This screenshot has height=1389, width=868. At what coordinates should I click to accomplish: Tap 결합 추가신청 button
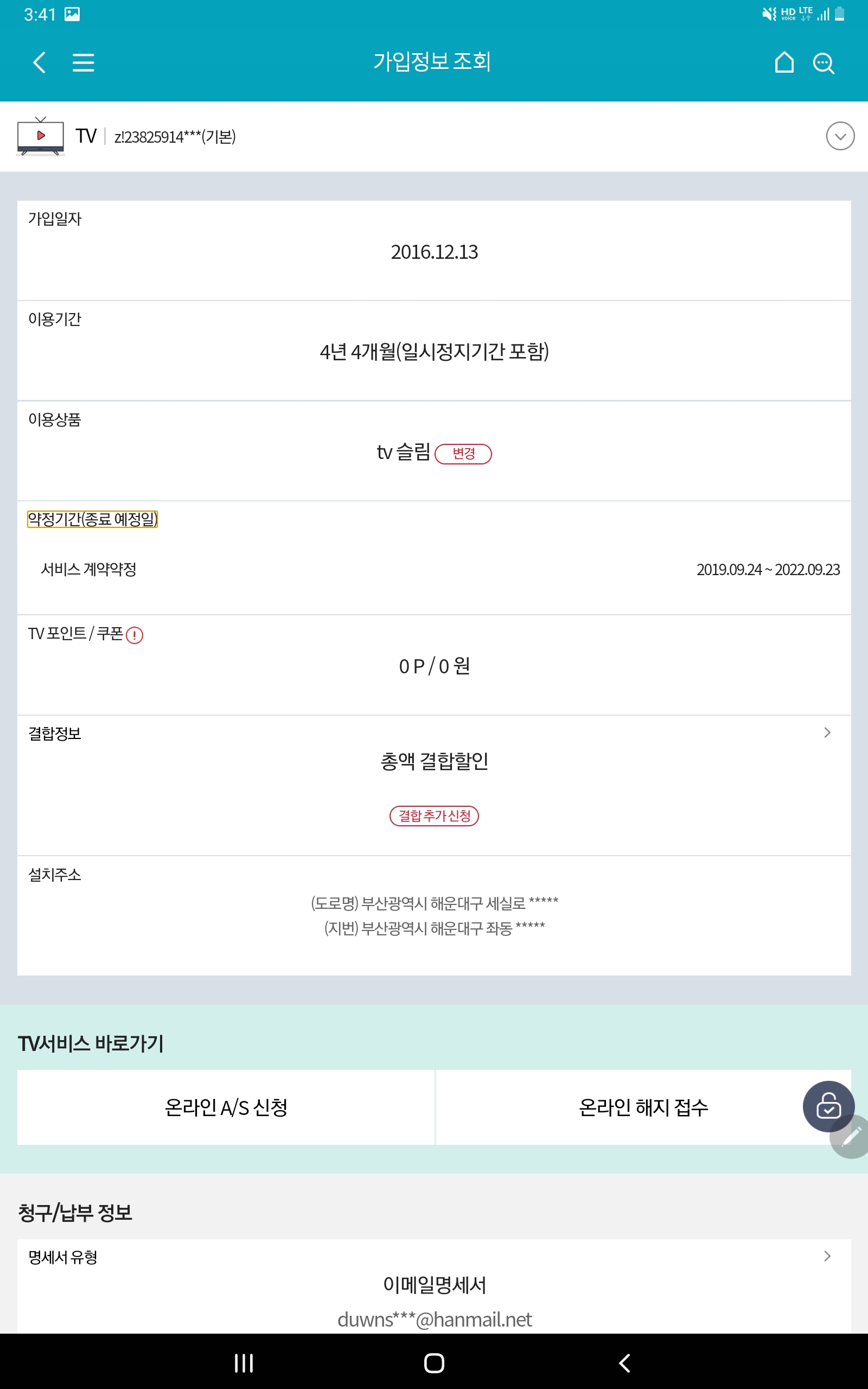[434, 815]
